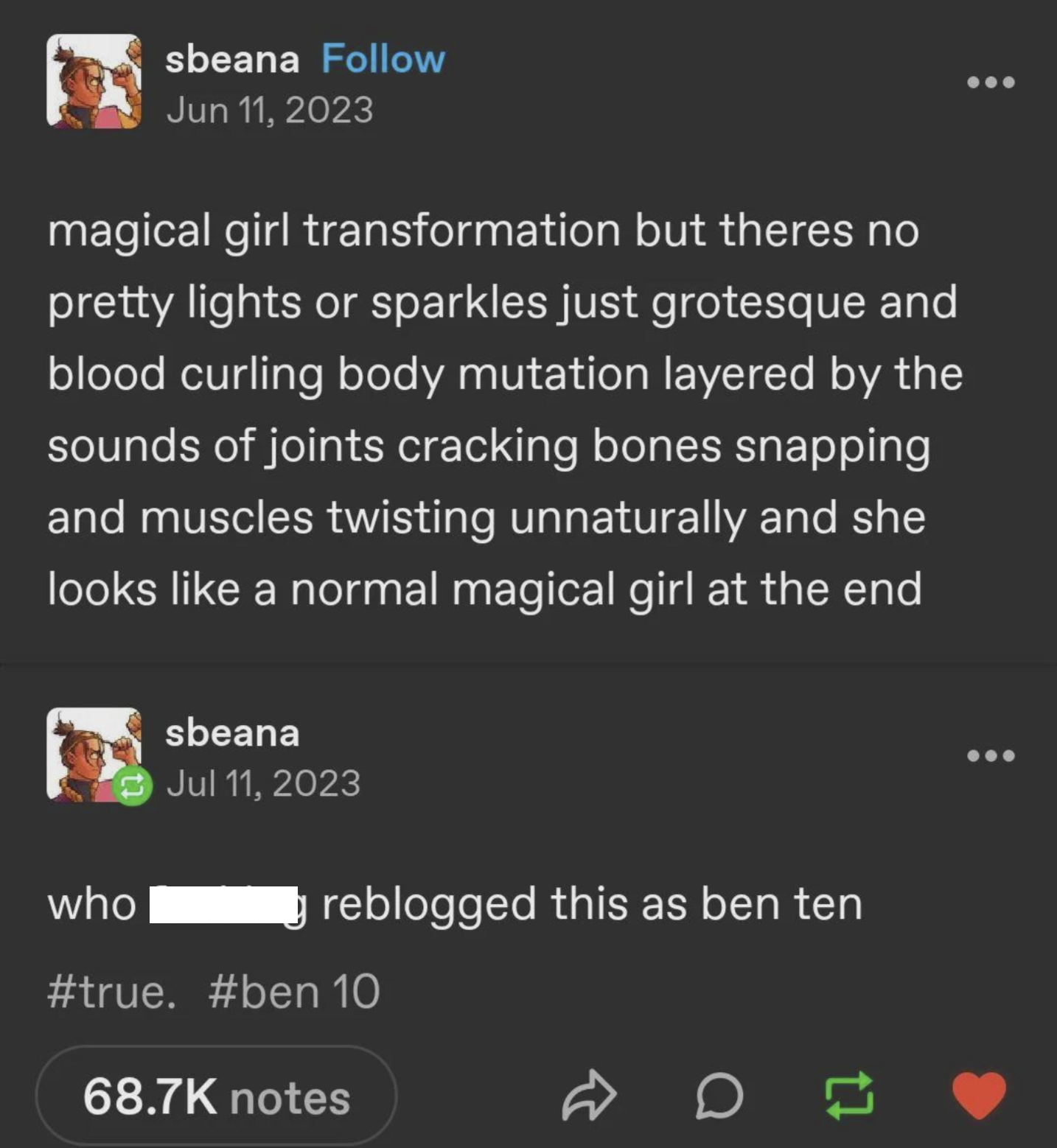This screenshot has width=1057, height=1148.
Task: Unlike the post with the heart
Action: (979, 1095)
